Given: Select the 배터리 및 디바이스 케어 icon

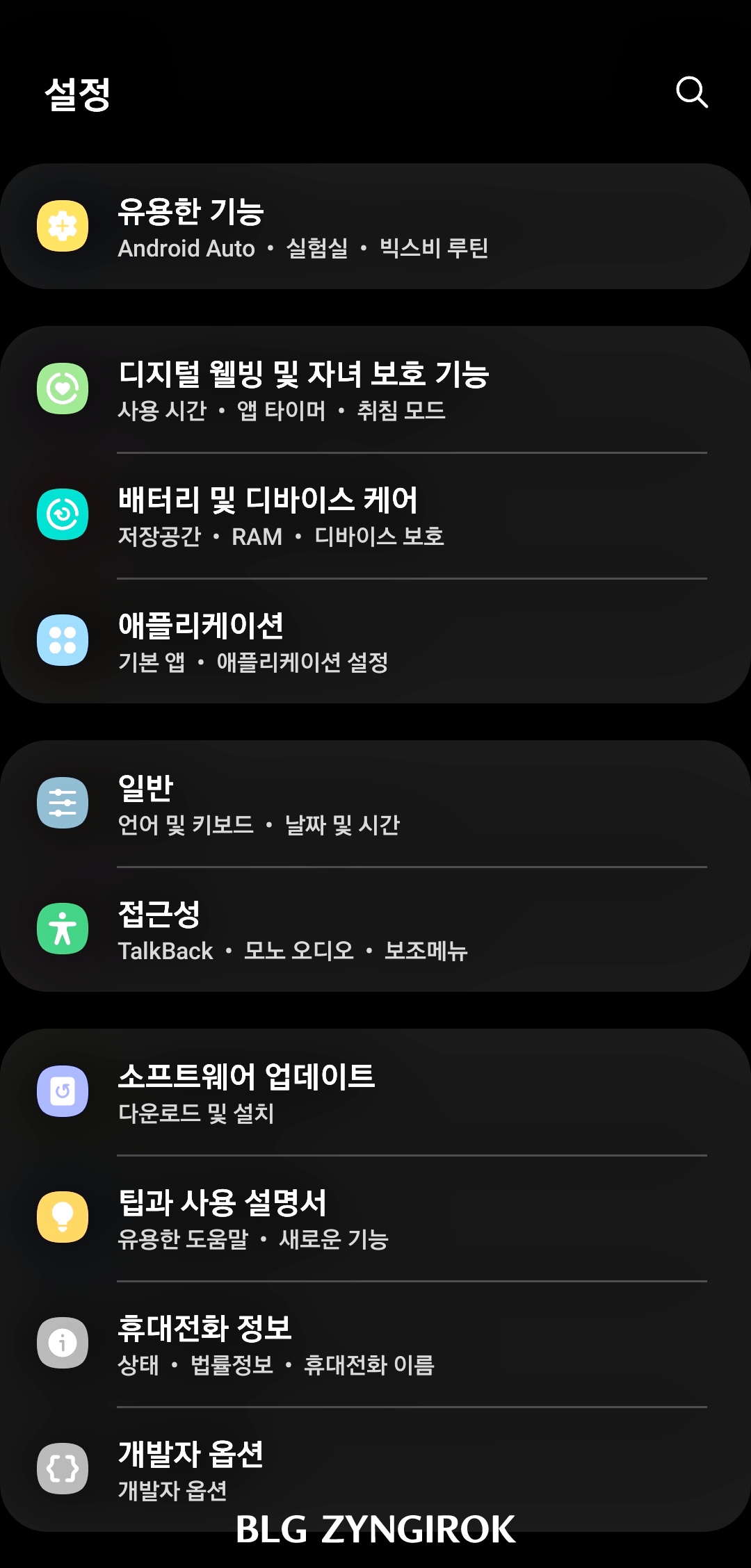Looking at the screenshot, I should 62,513.
